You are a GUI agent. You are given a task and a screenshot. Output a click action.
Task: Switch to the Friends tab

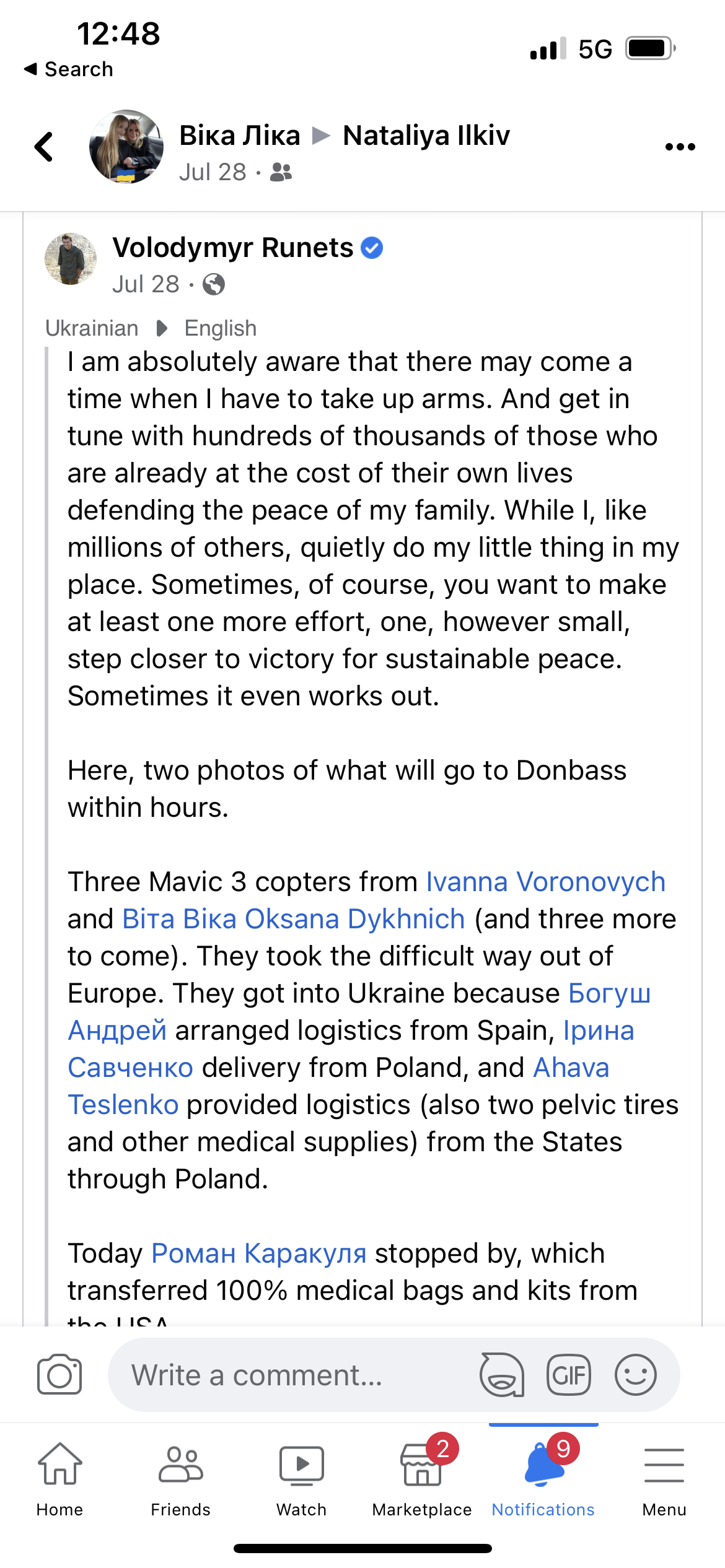pyautogui.click(x=181, y=1479)
